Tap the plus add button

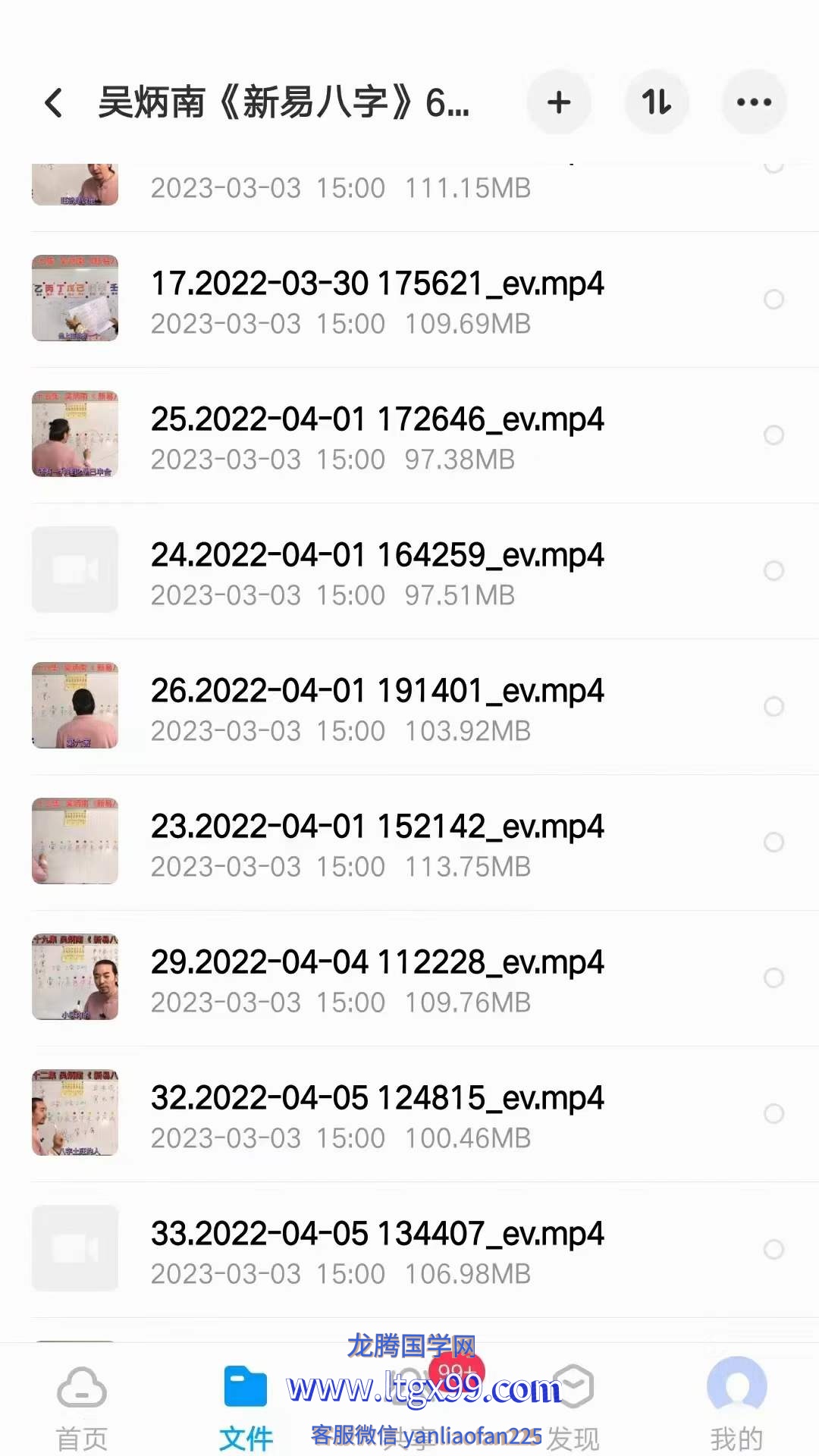[559, 102]
